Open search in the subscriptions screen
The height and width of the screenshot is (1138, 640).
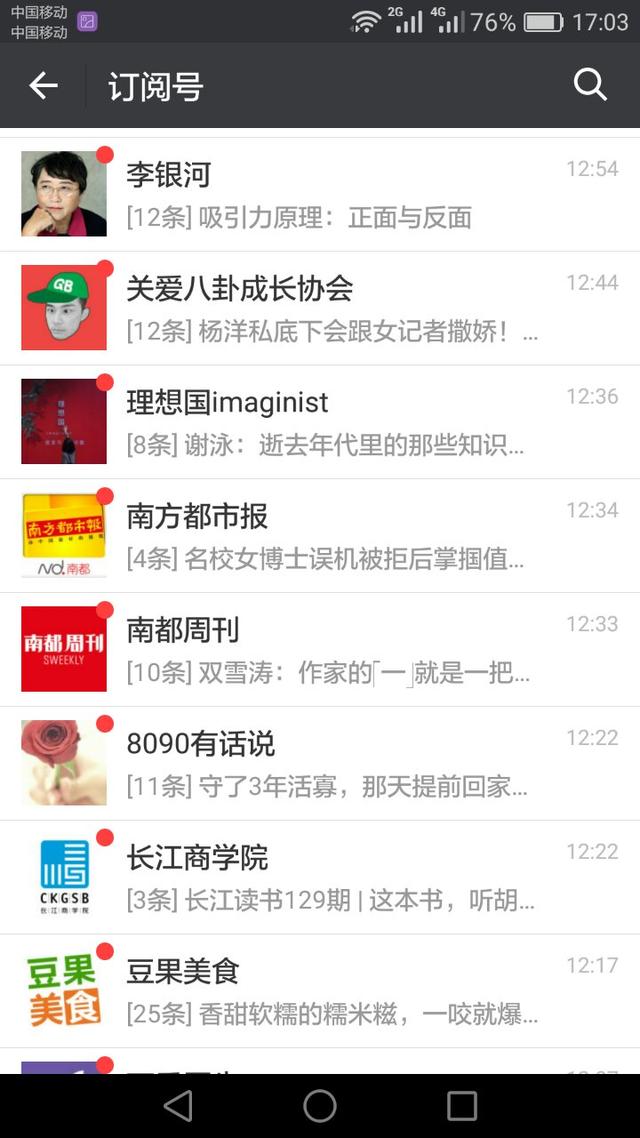click(x=590, y=86)
